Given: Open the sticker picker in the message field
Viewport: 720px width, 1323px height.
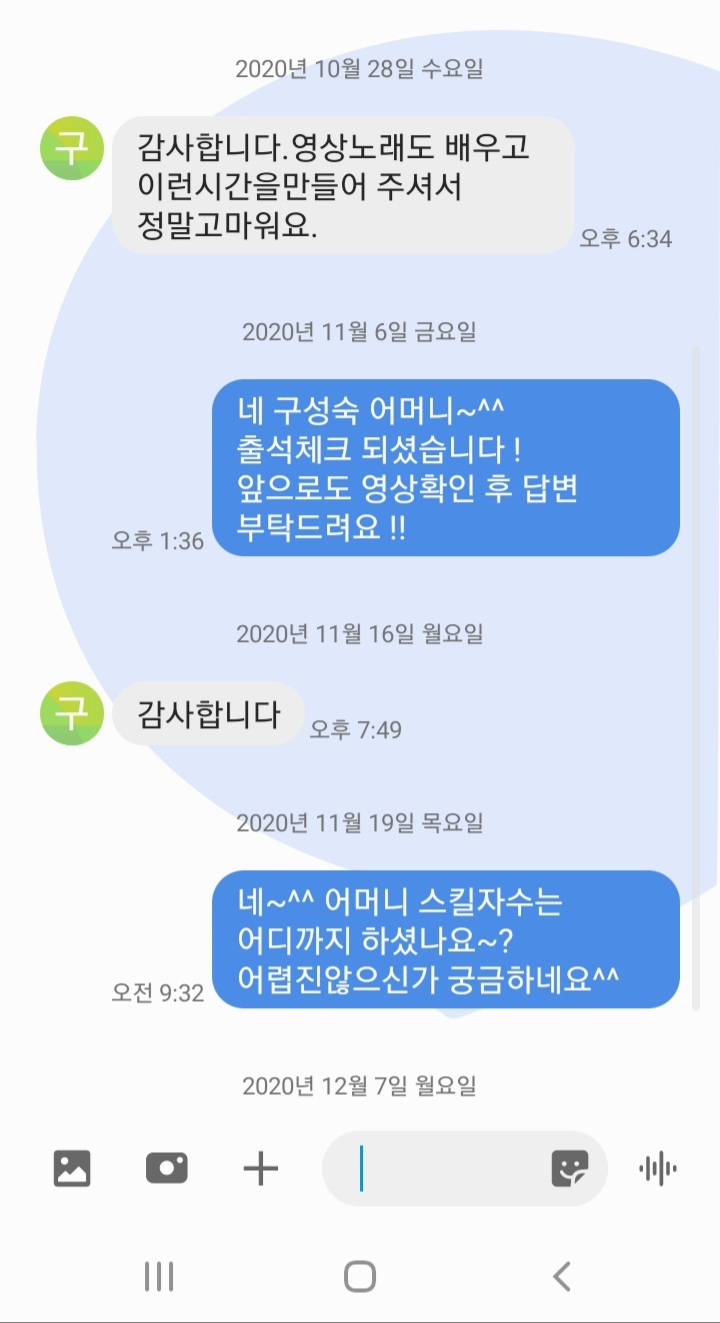Looking at the screenshot, I should point(570,1168).
